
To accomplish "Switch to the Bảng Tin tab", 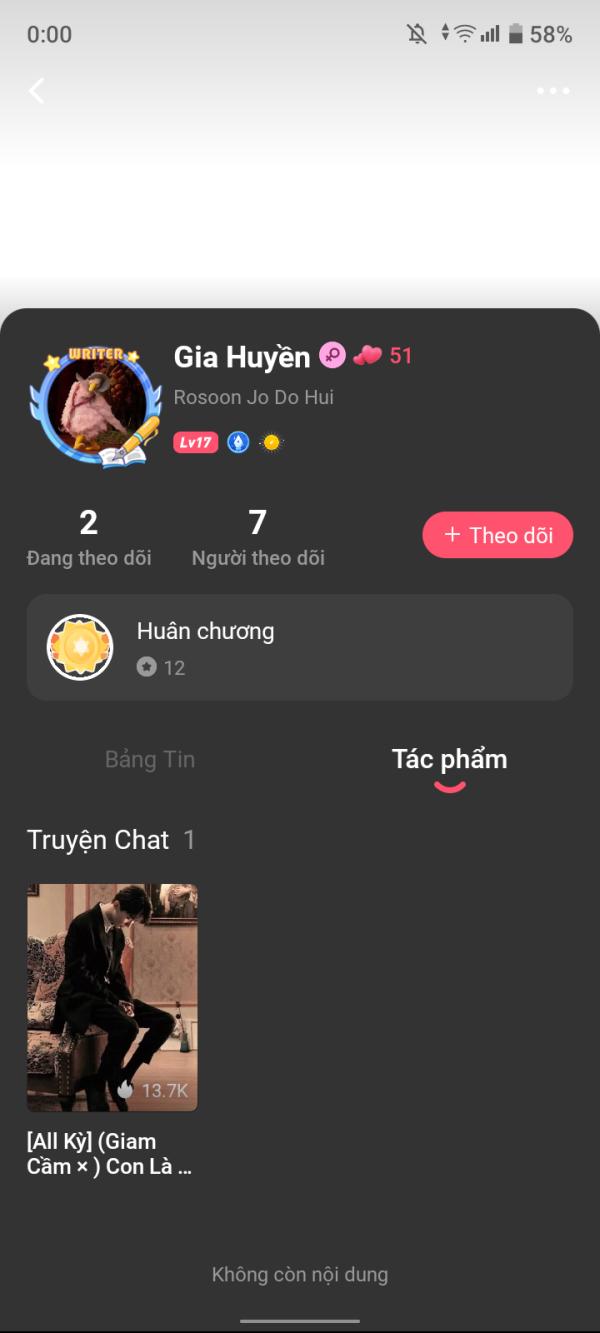I will (x=150, y=759).
